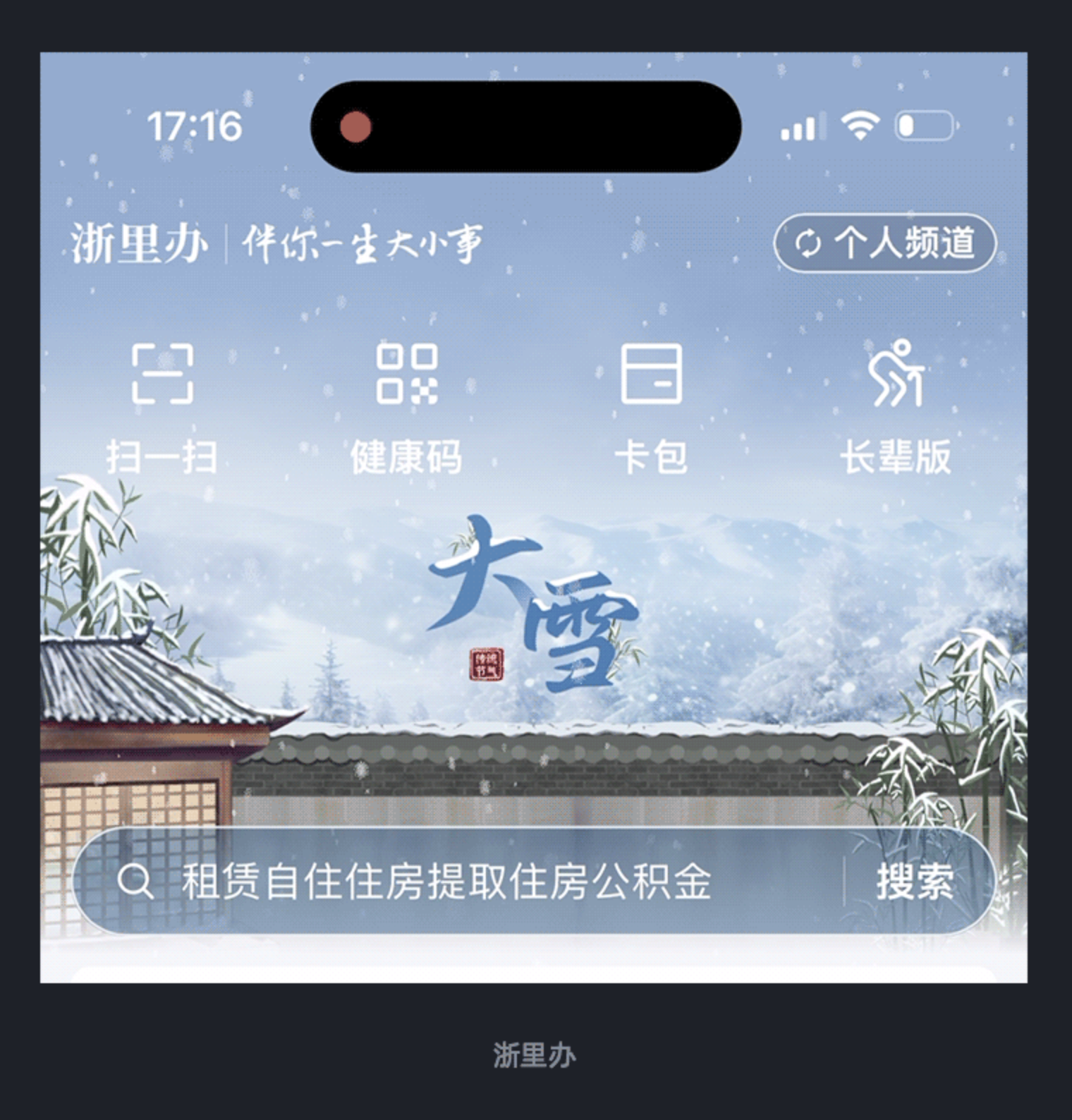Tap the search field for 租赁自住住房提取住房公积金
The height and width of the screenshot is (1120, 1072).
tap(446, 882)
